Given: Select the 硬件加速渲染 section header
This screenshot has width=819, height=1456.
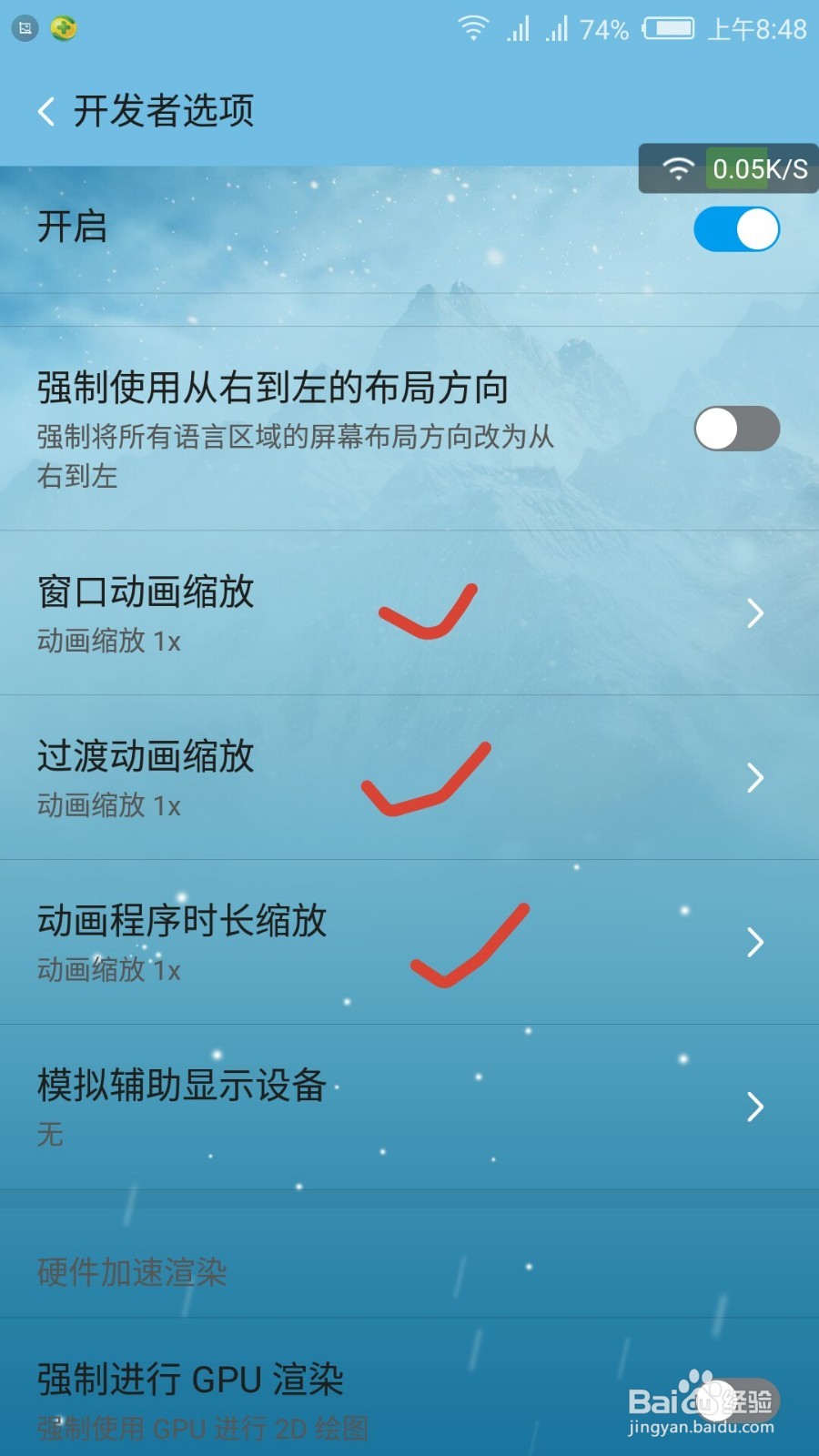Looking at the screenshot, I should (131, 1273).
